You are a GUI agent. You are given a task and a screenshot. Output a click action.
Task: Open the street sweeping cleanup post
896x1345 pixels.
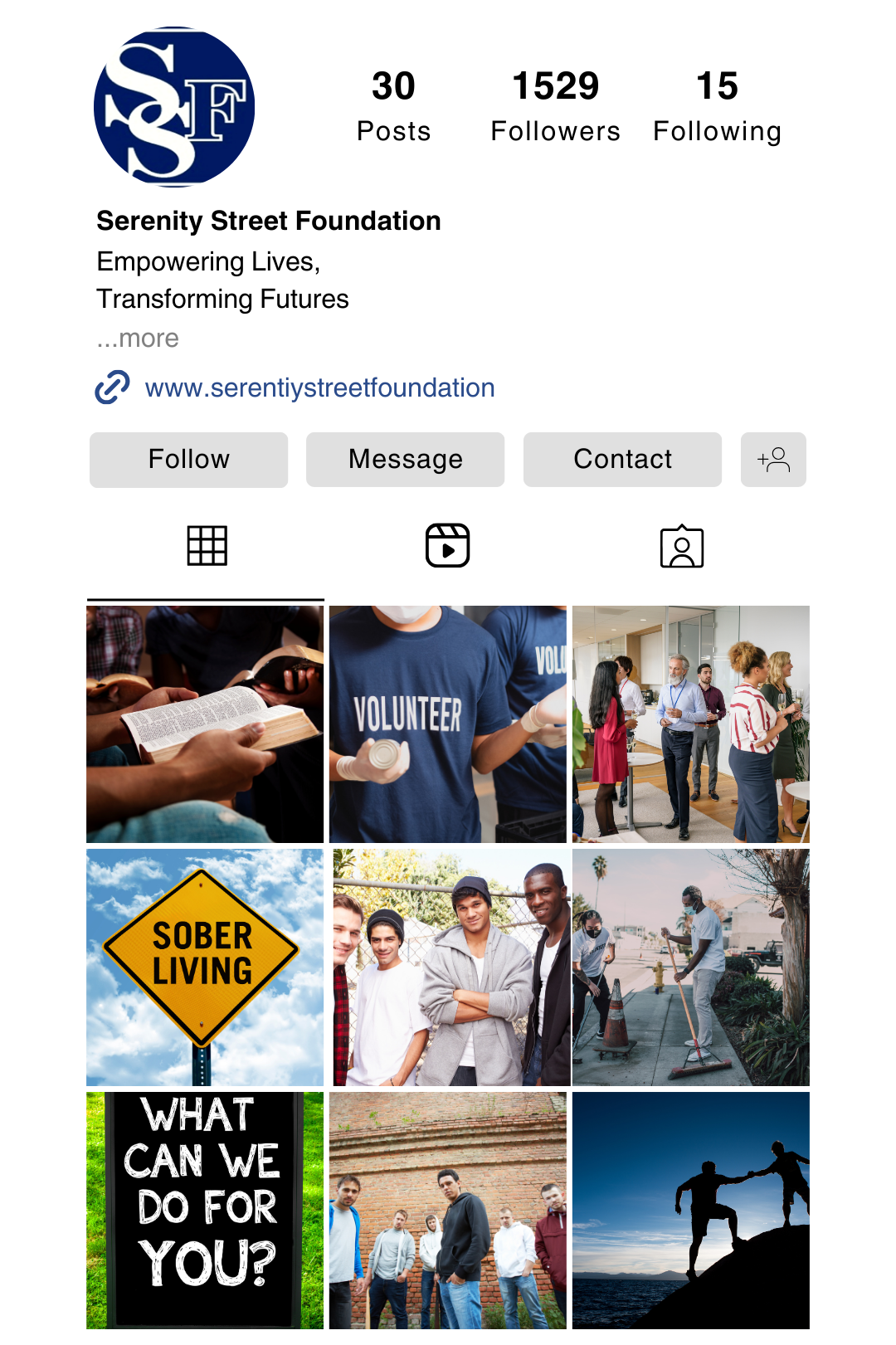690,967
